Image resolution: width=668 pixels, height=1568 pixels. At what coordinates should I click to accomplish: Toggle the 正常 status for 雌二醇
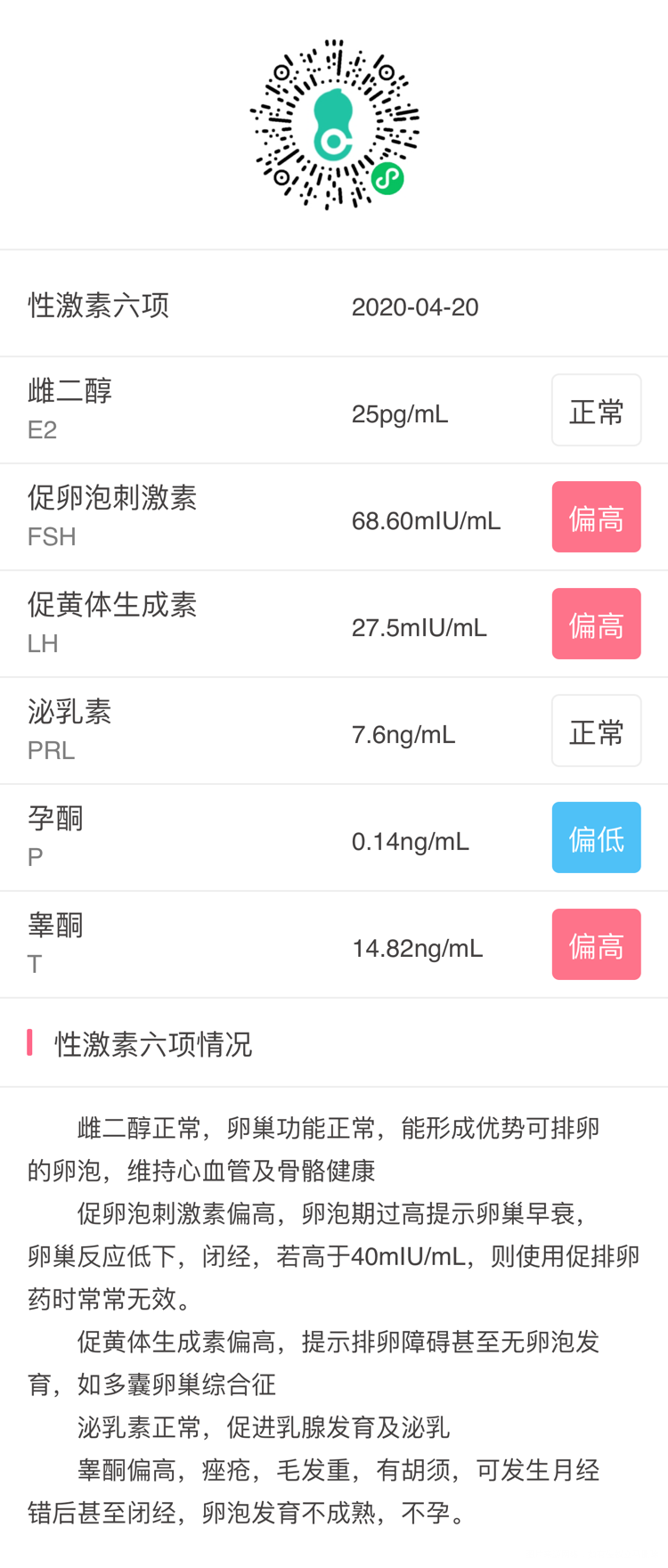coord(596,409)
